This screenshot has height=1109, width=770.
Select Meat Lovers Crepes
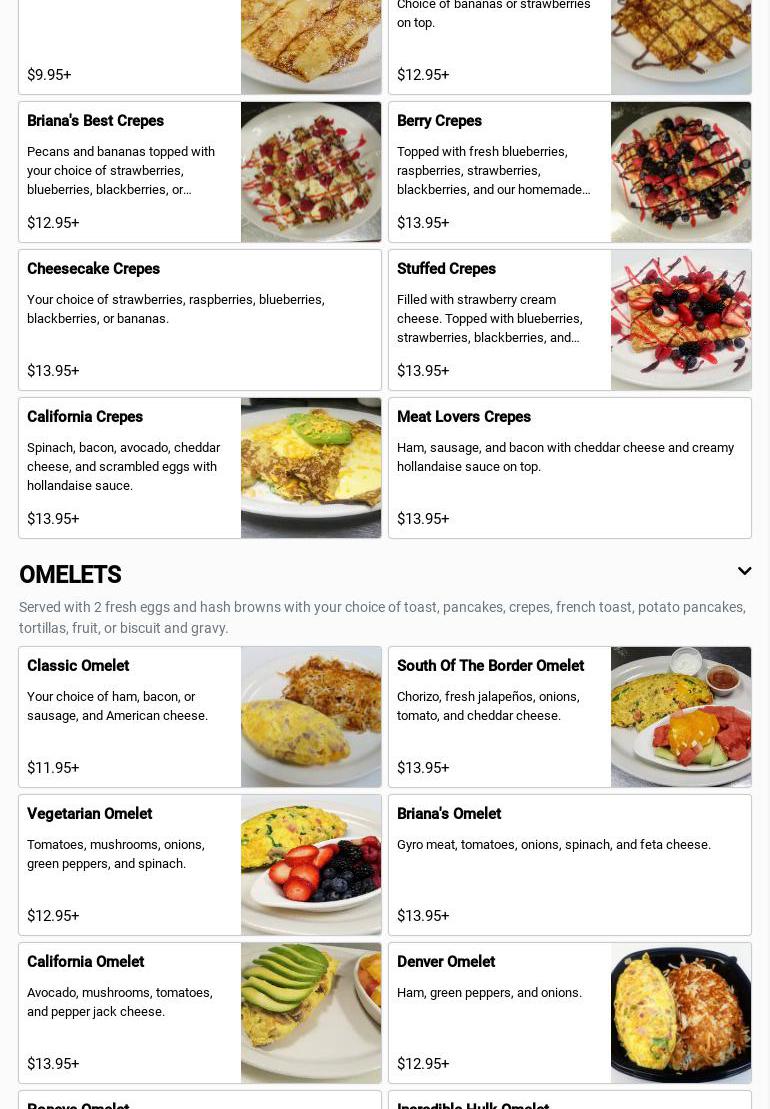[569, 468]
